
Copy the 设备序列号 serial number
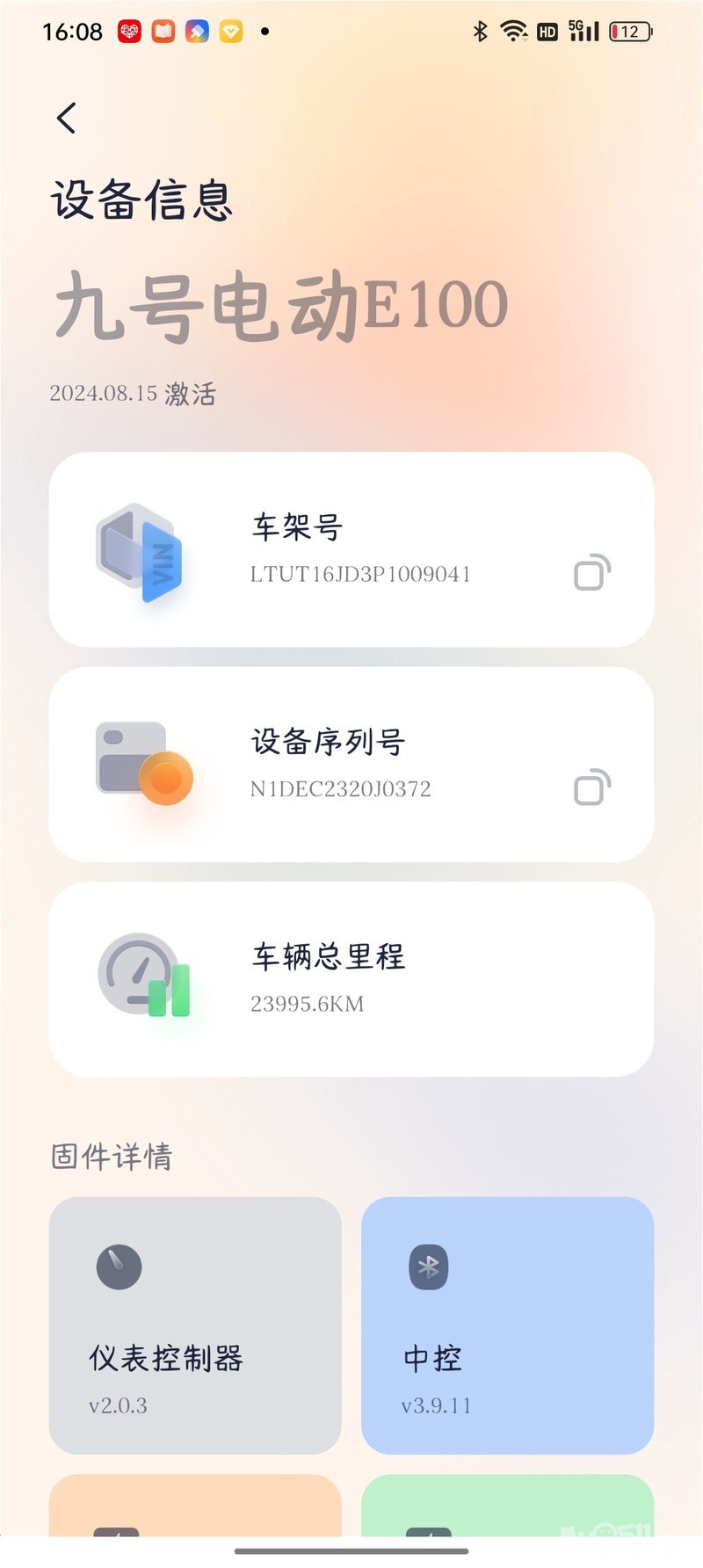pyautogui.click(x=591, y=788)
